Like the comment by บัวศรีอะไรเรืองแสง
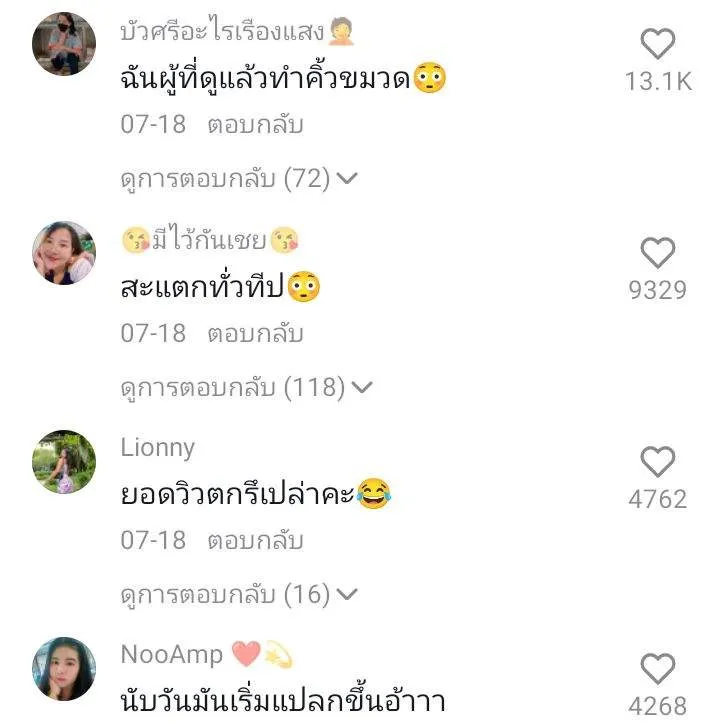This screenshot has width=720, height=725. (657, 45)
